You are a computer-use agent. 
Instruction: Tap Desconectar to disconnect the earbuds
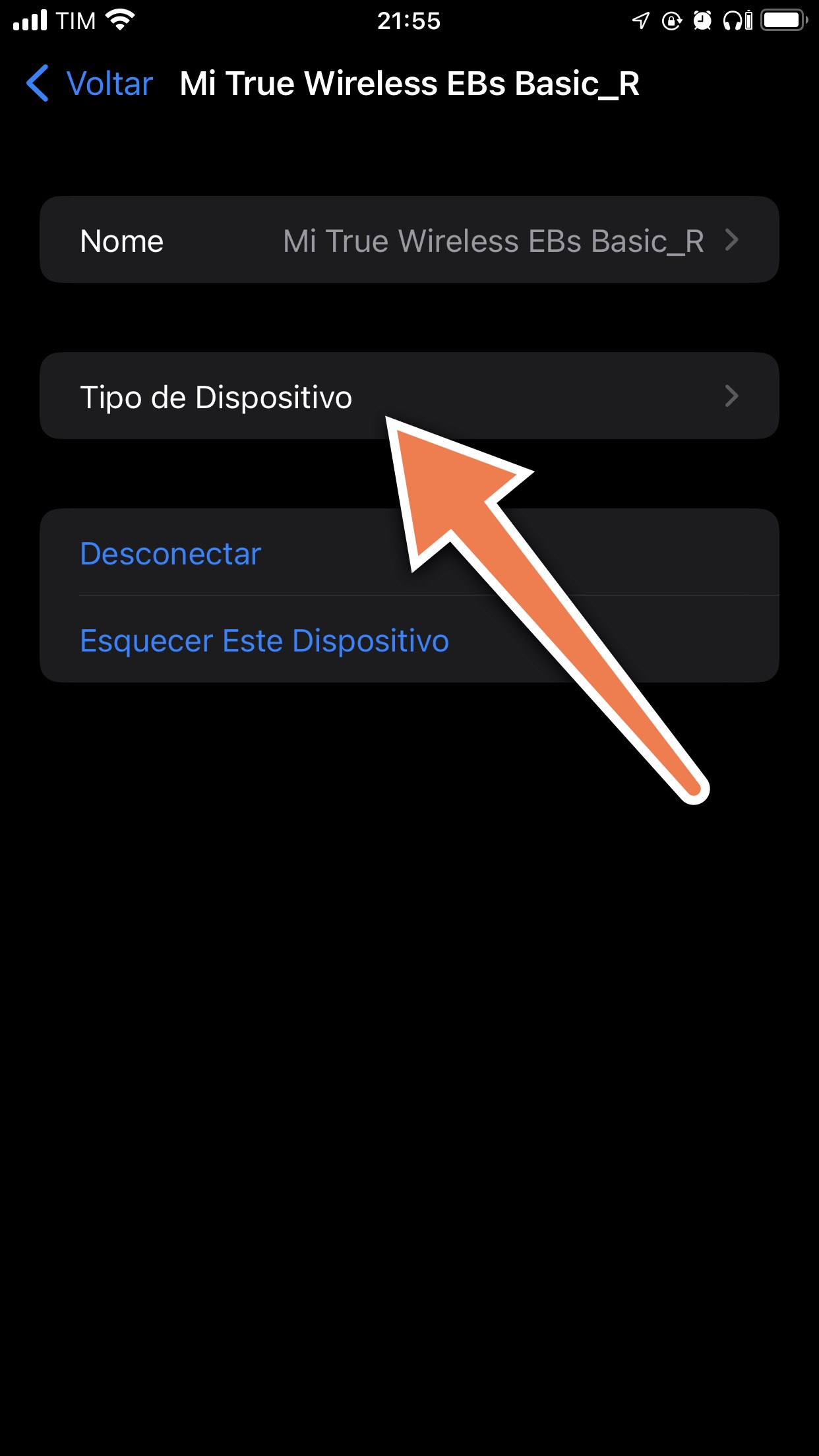(x=409, y=553)
